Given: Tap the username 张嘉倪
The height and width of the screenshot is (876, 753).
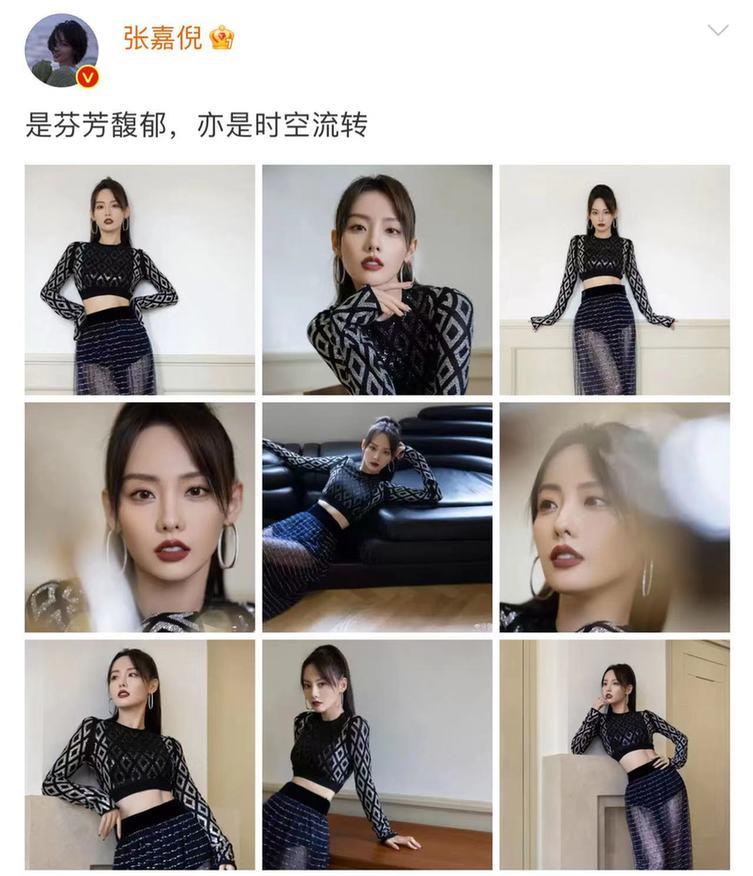Looking at the screenshot, I should (162, 38).
